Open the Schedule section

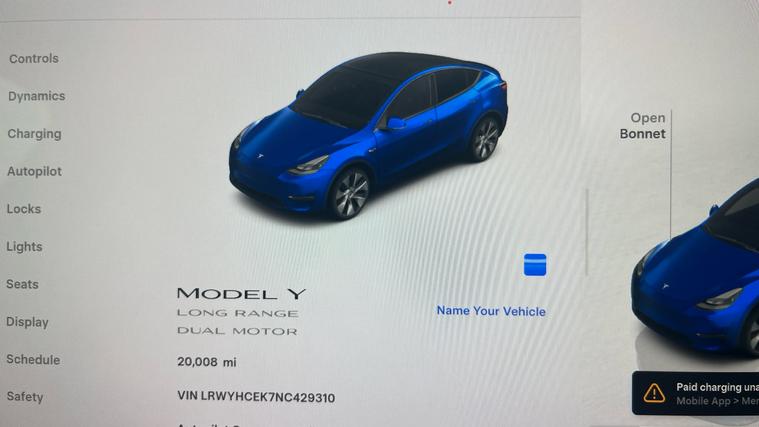coord(33,359)
